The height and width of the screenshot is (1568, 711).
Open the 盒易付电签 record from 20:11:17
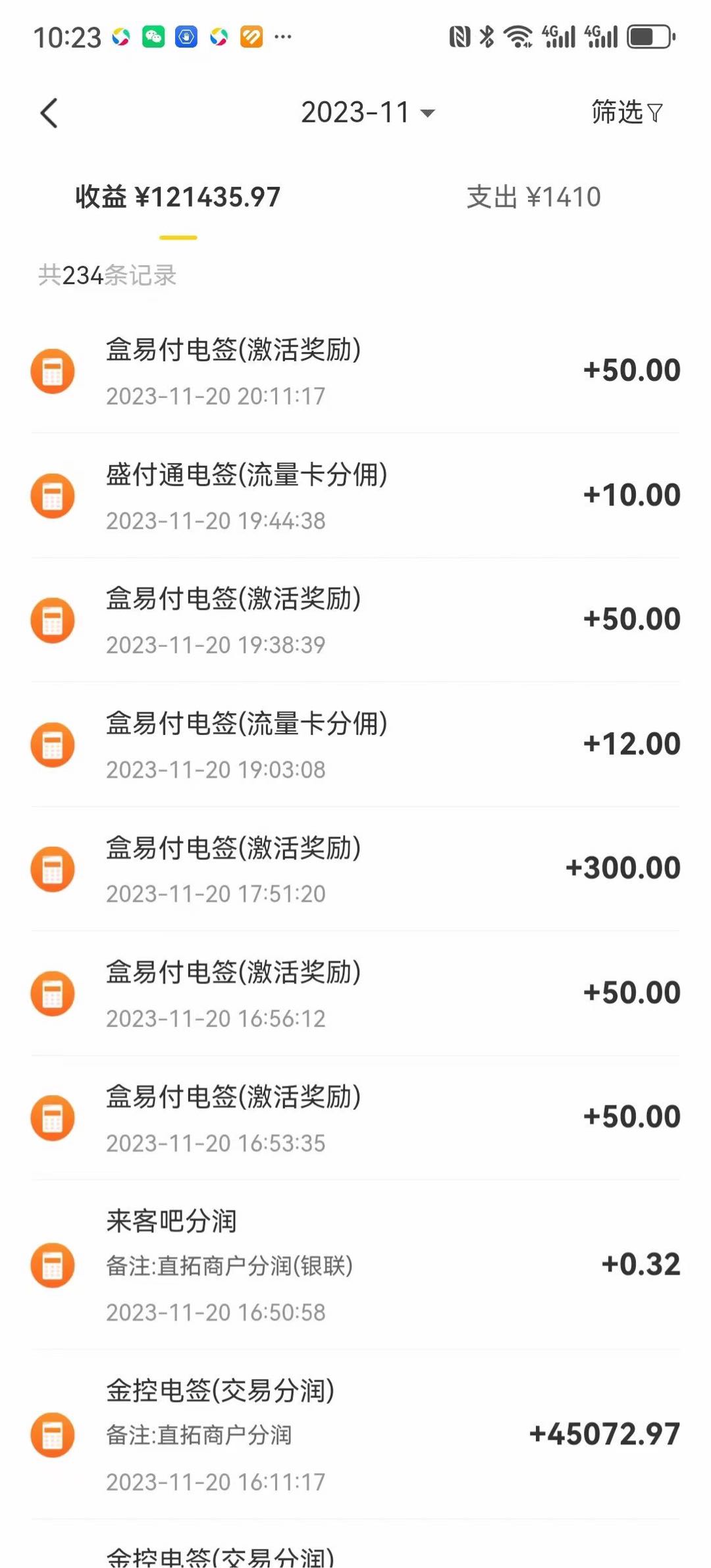pos(355,371)
